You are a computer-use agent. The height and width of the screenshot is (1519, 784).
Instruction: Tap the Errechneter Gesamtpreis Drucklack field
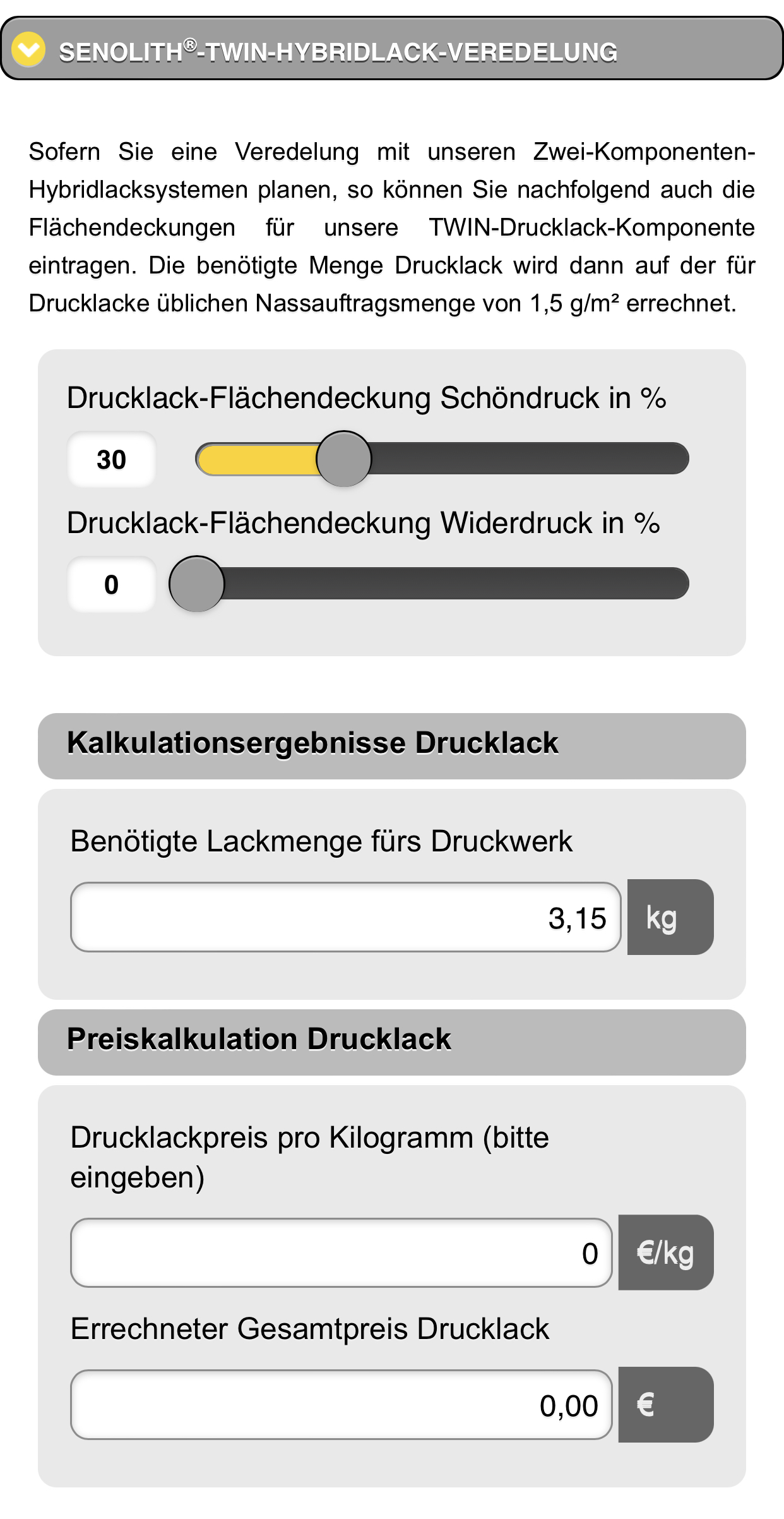[x=342, y=1405]
